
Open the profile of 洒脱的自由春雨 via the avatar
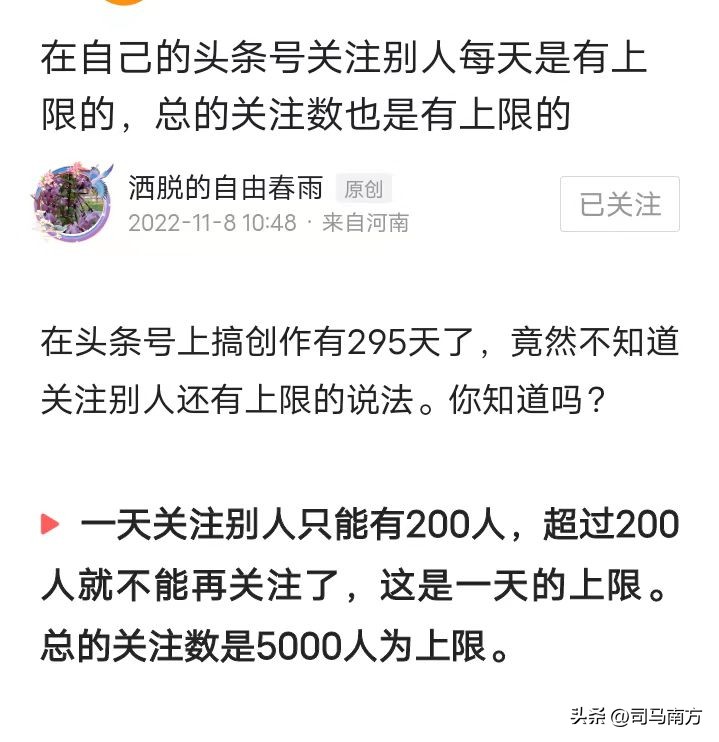(x=72, y=203)
